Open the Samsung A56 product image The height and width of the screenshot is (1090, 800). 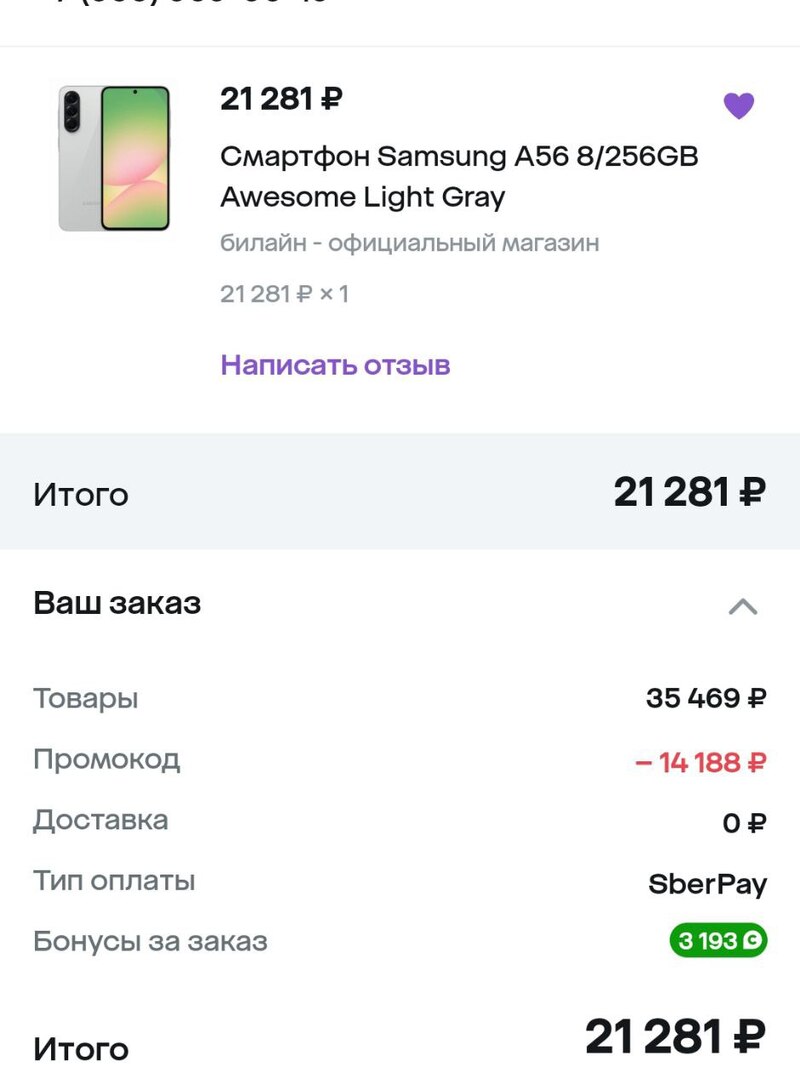(114, 158)
